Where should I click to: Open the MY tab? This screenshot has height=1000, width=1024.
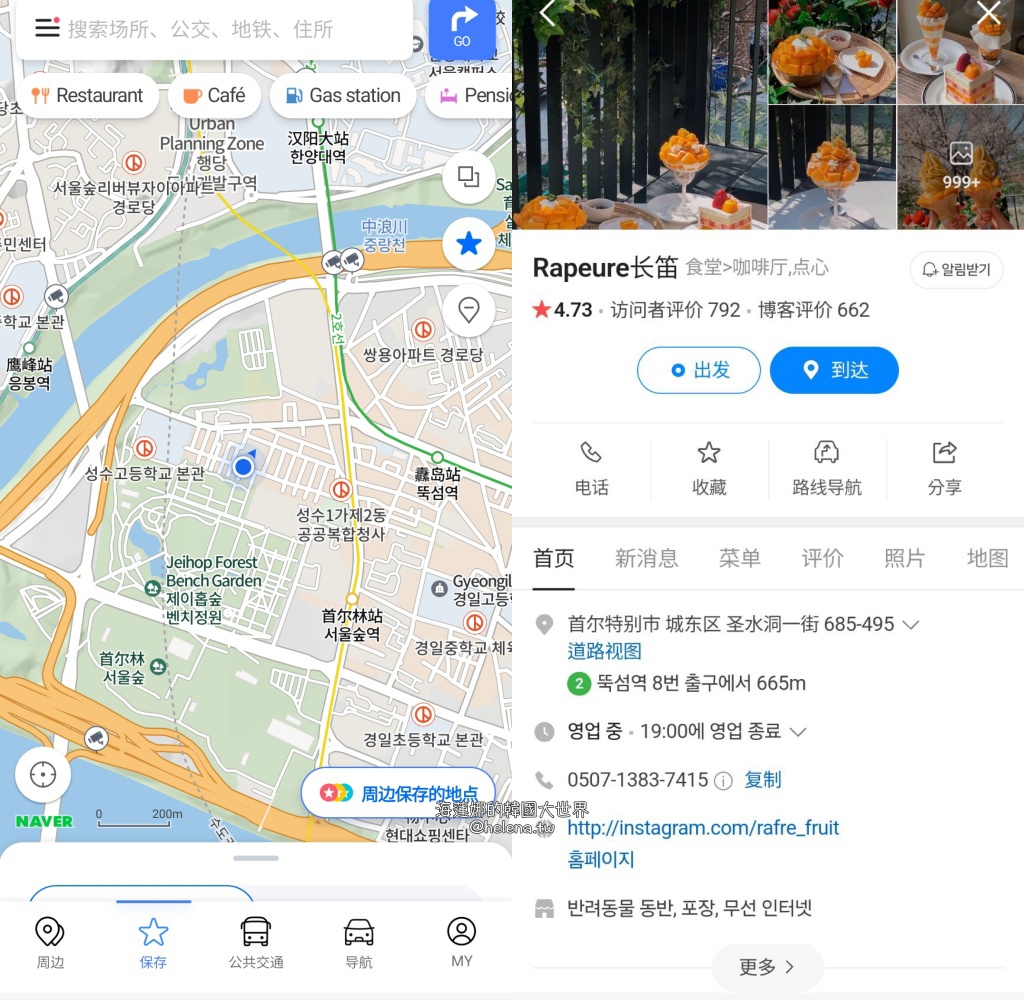[x=461, y=943]
